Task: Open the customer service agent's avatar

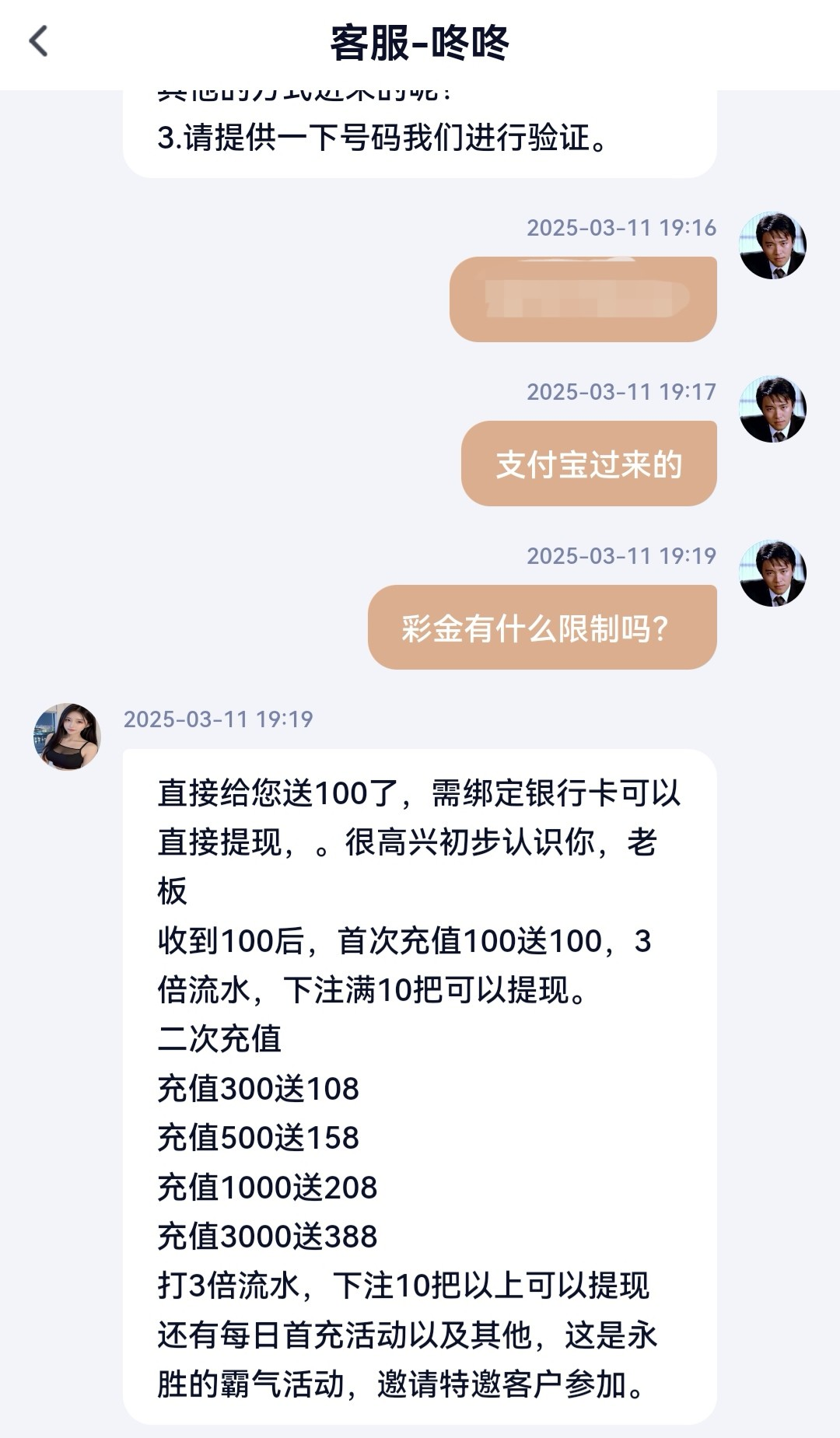Action: [67, 736]
